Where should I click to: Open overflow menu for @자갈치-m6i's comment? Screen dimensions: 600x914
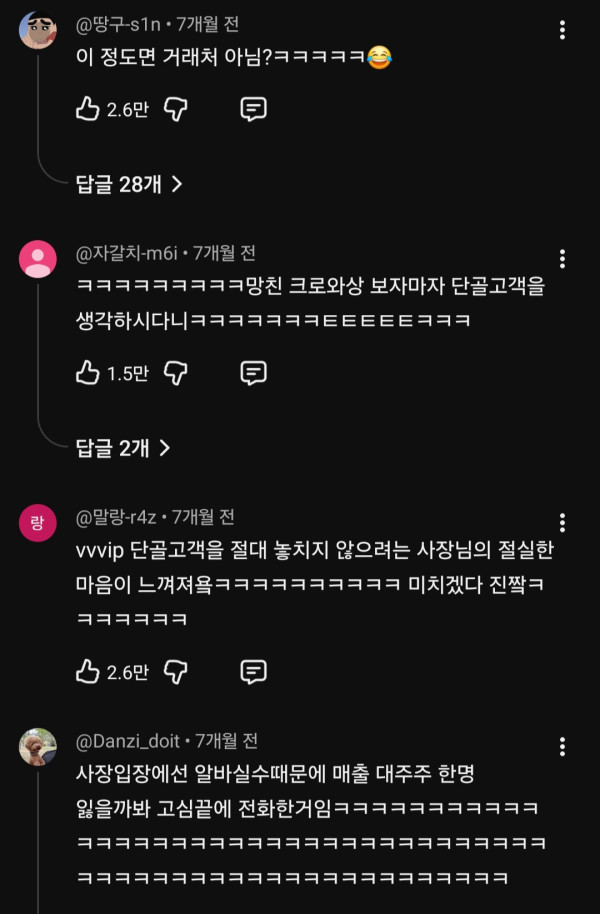coord(563,259)
